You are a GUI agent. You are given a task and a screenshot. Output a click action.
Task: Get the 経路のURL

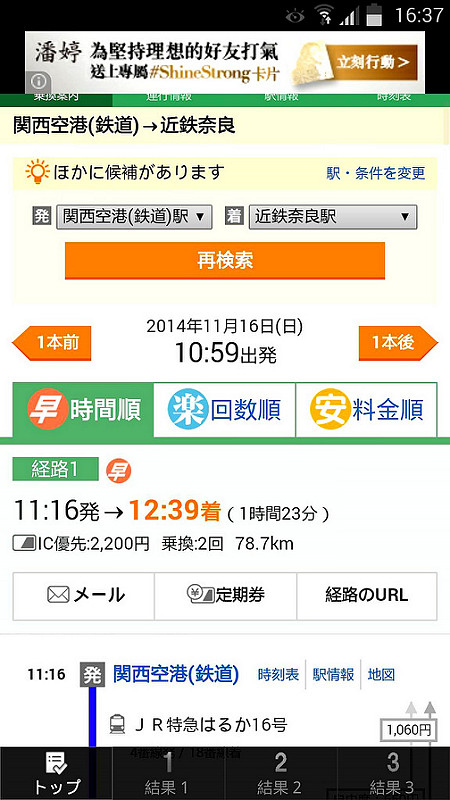(367, 596)
